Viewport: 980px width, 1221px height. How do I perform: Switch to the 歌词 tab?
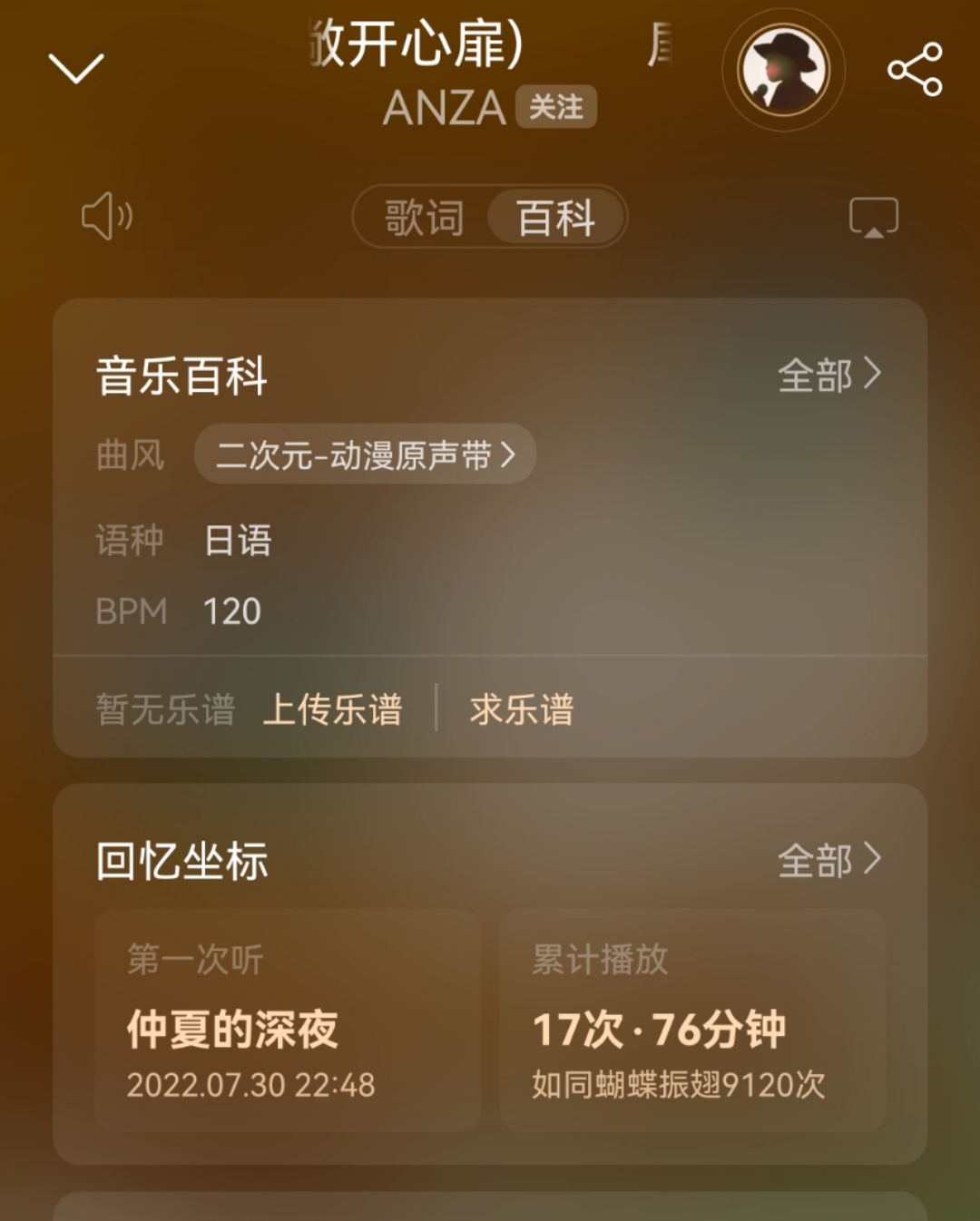point(424,218)
